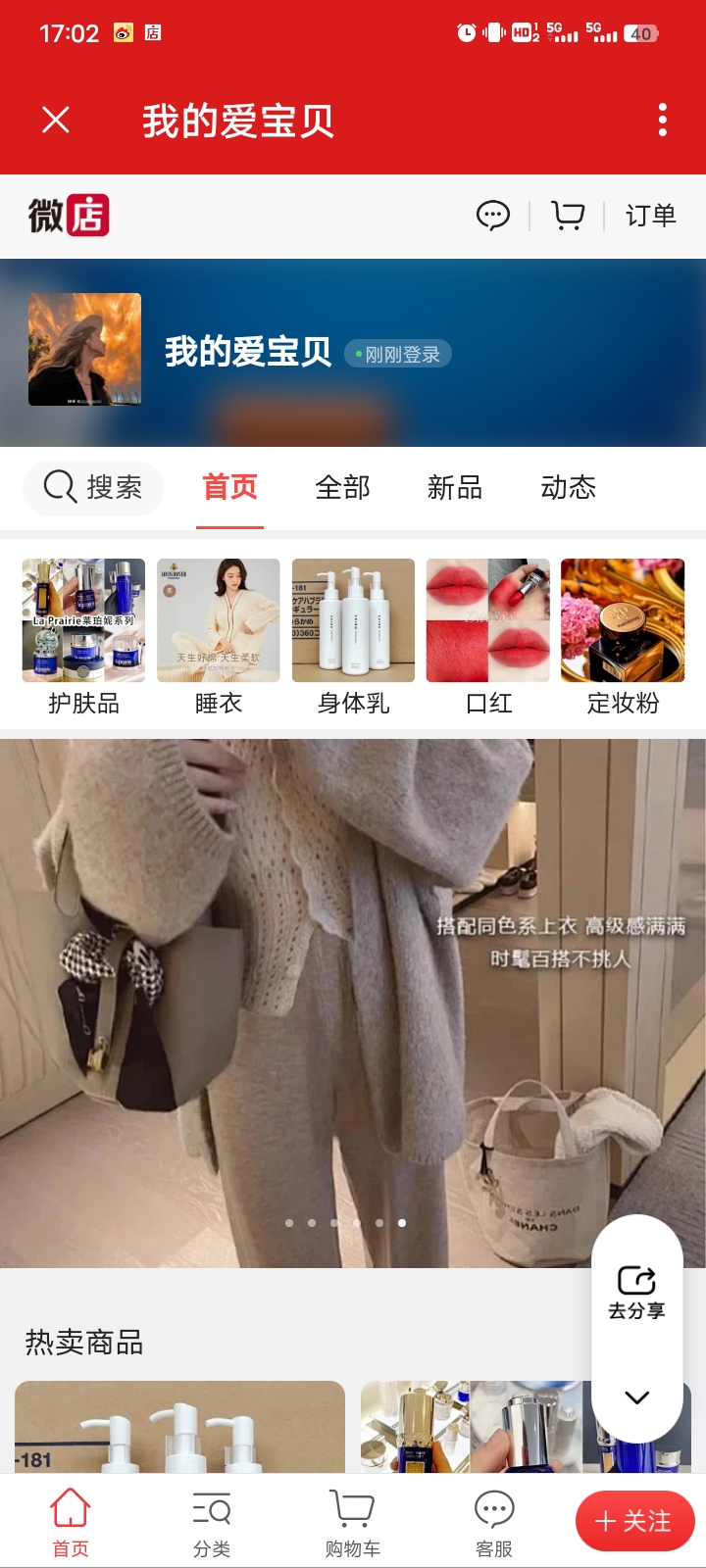Viewport: 706px width, 1568px height.
Task: Follow the shop with 关注
Action: pyautogui.click(x=634, y=1521)
